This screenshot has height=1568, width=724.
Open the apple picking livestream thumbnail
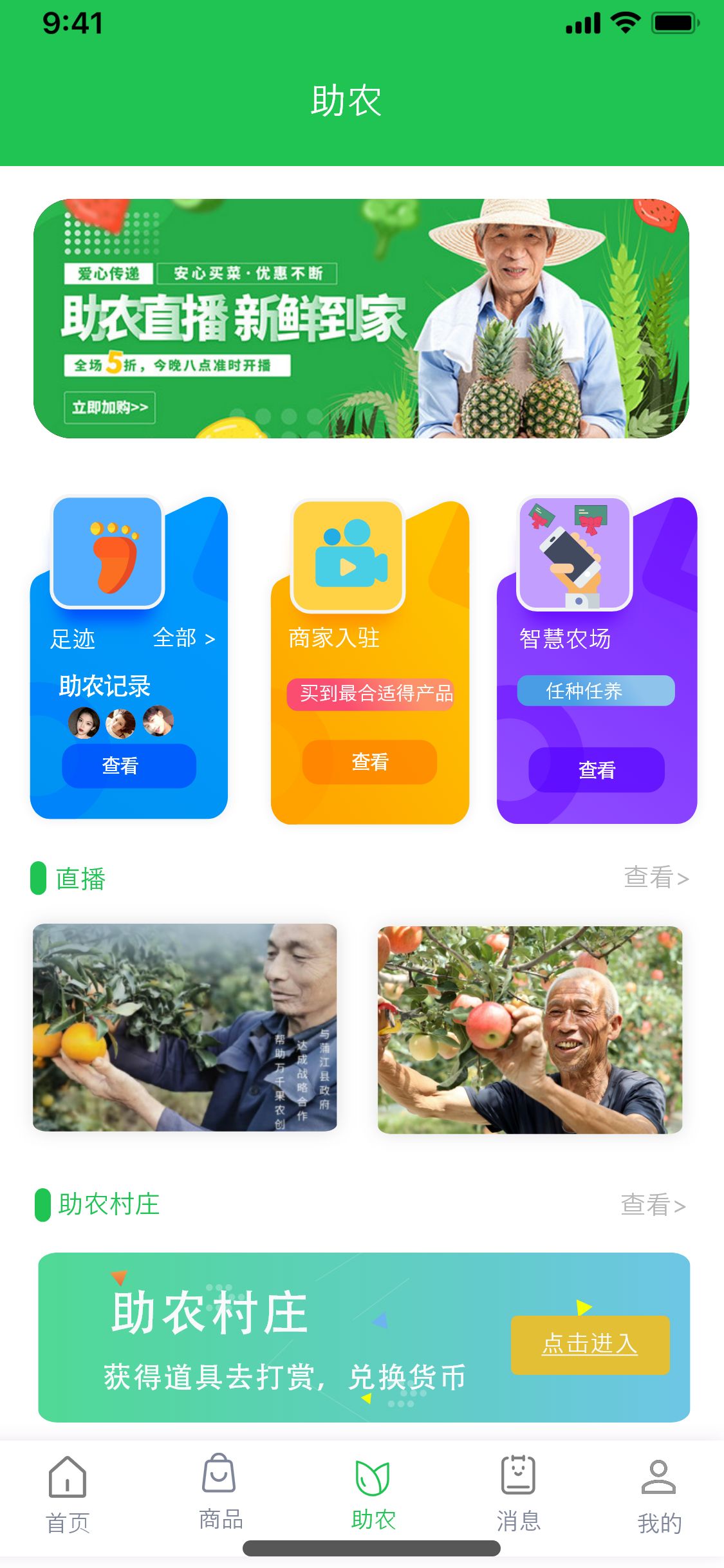click(530, 1030)
